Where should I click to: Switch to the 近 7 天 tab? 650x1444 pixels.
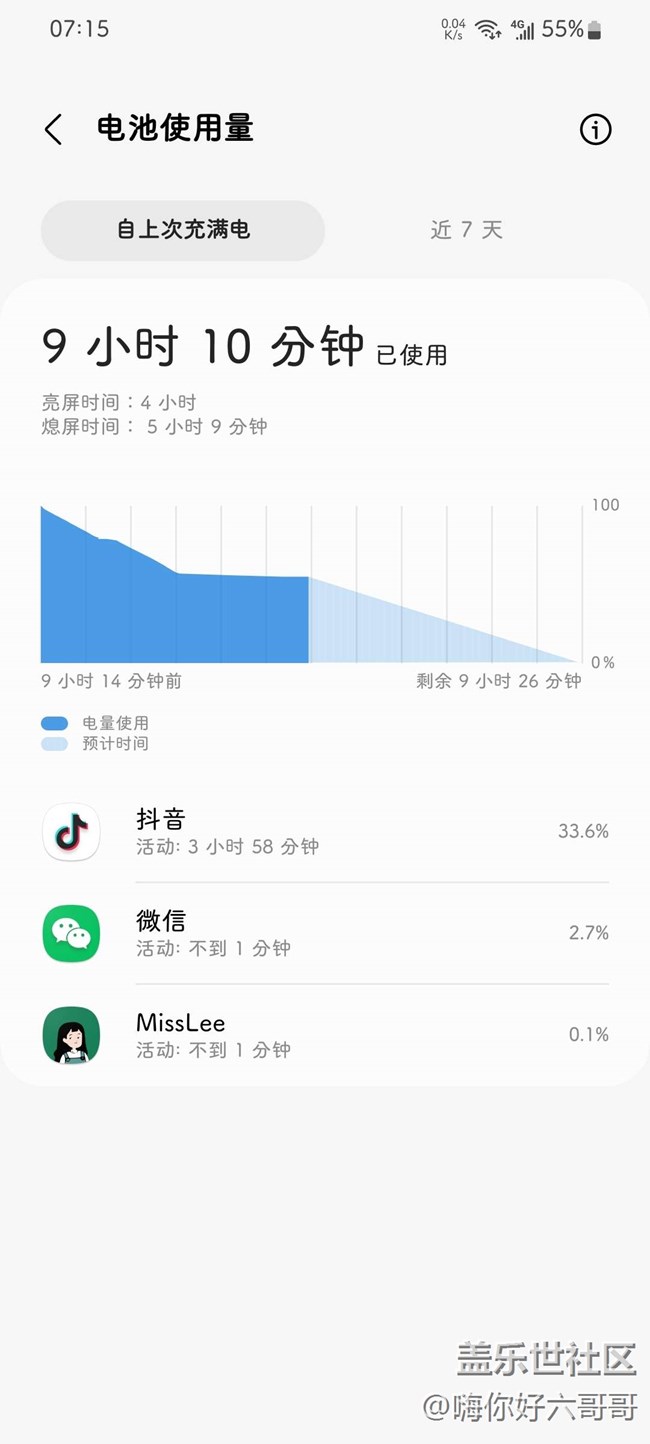(466, 230)
